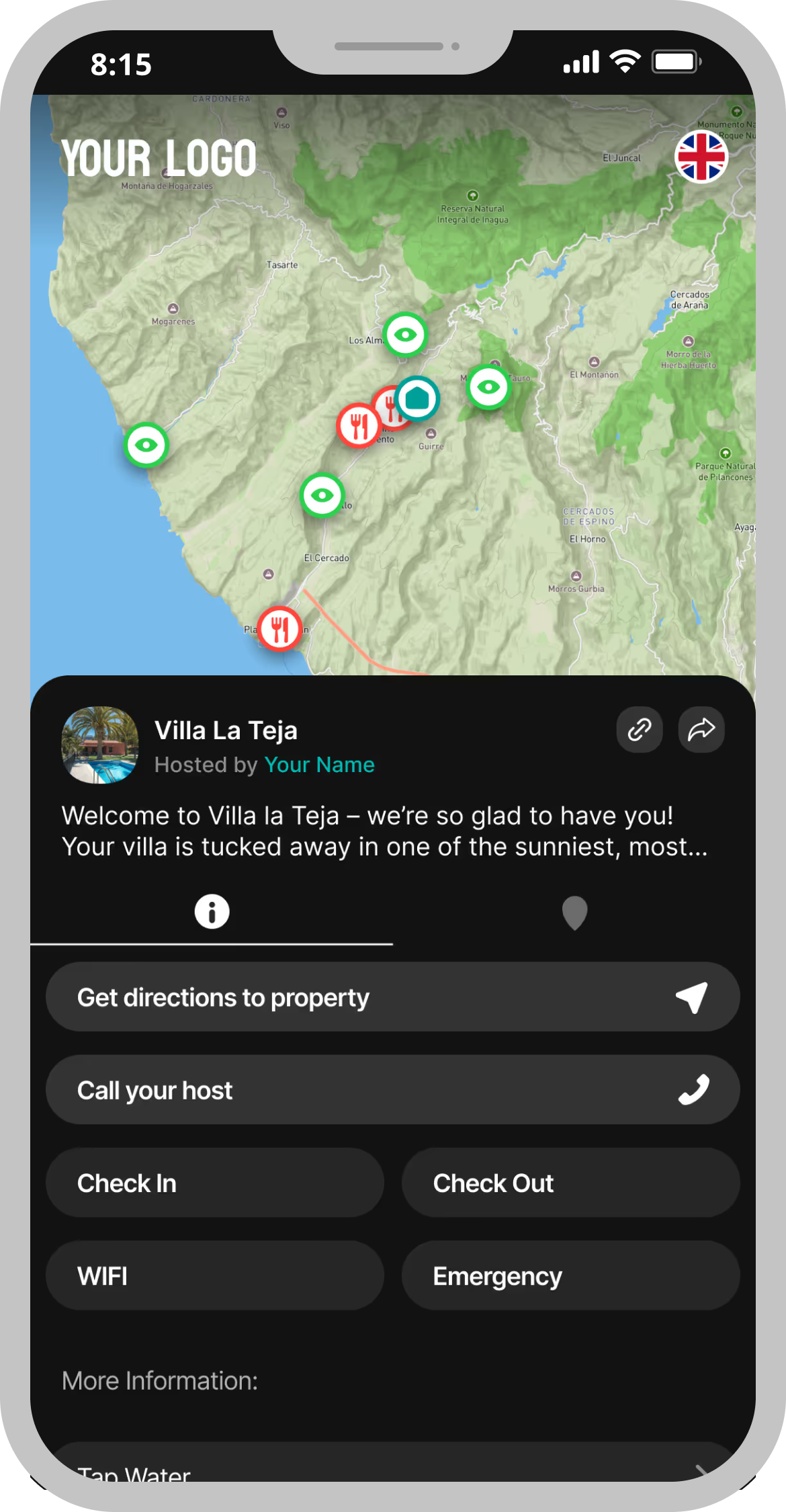View WIFI information
786x1512 pixels.
click(x=215, y=1275)
